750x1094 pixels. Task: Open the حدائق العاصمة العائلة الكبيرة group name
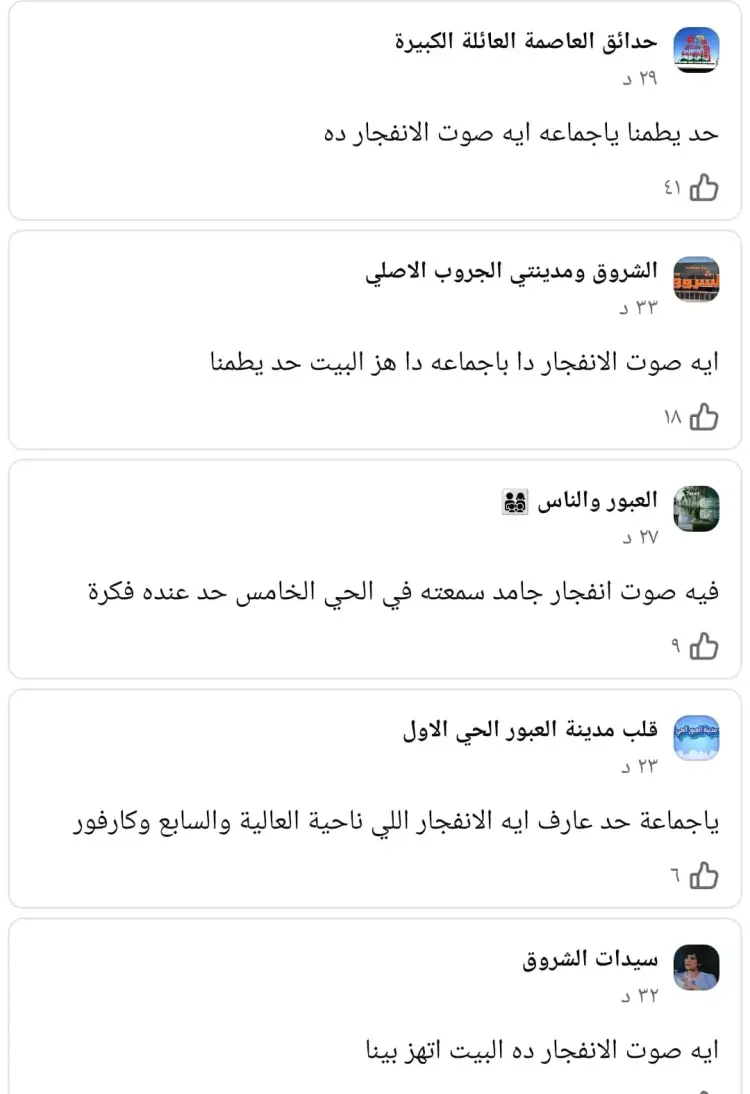coord(525,41)
